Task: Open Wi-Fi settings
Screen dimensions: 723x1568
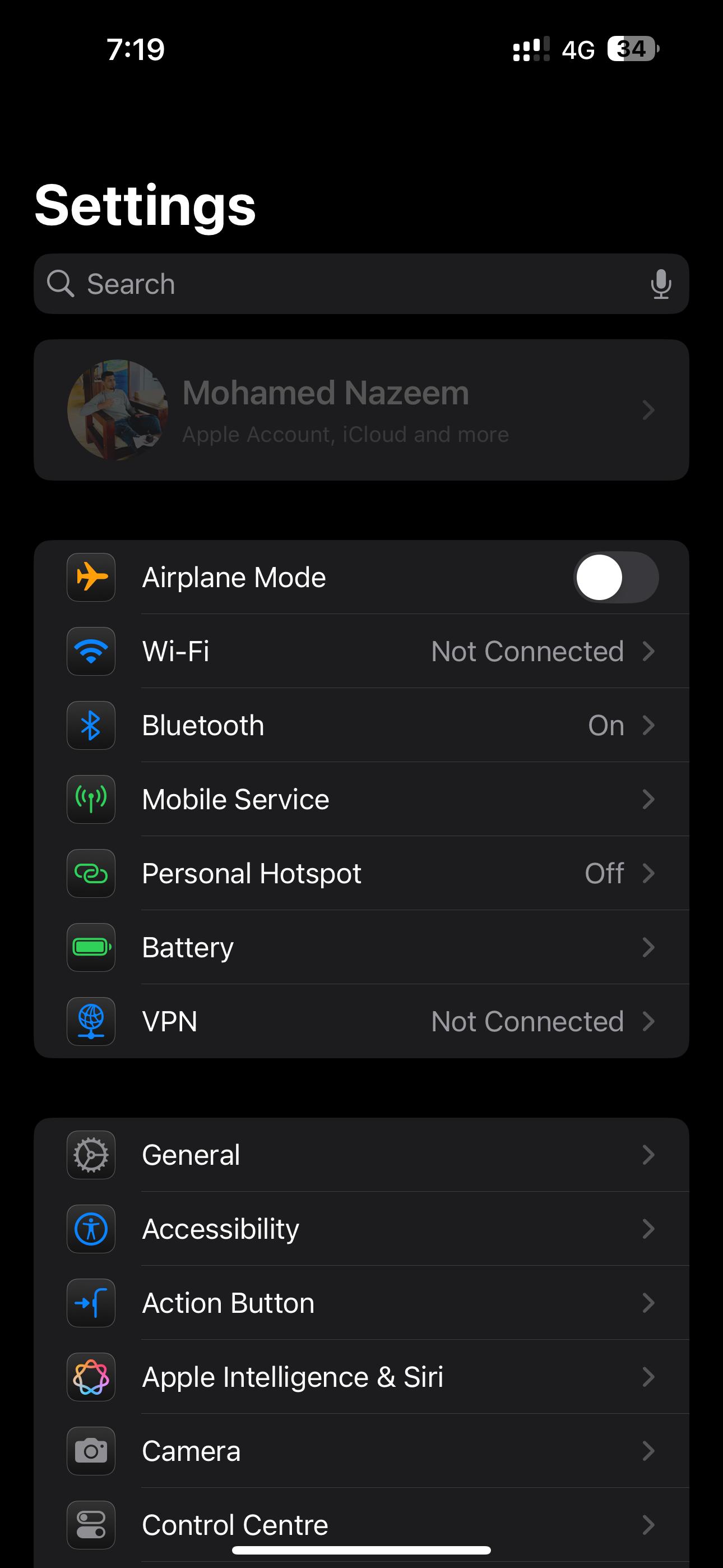Action: (361, 651)
